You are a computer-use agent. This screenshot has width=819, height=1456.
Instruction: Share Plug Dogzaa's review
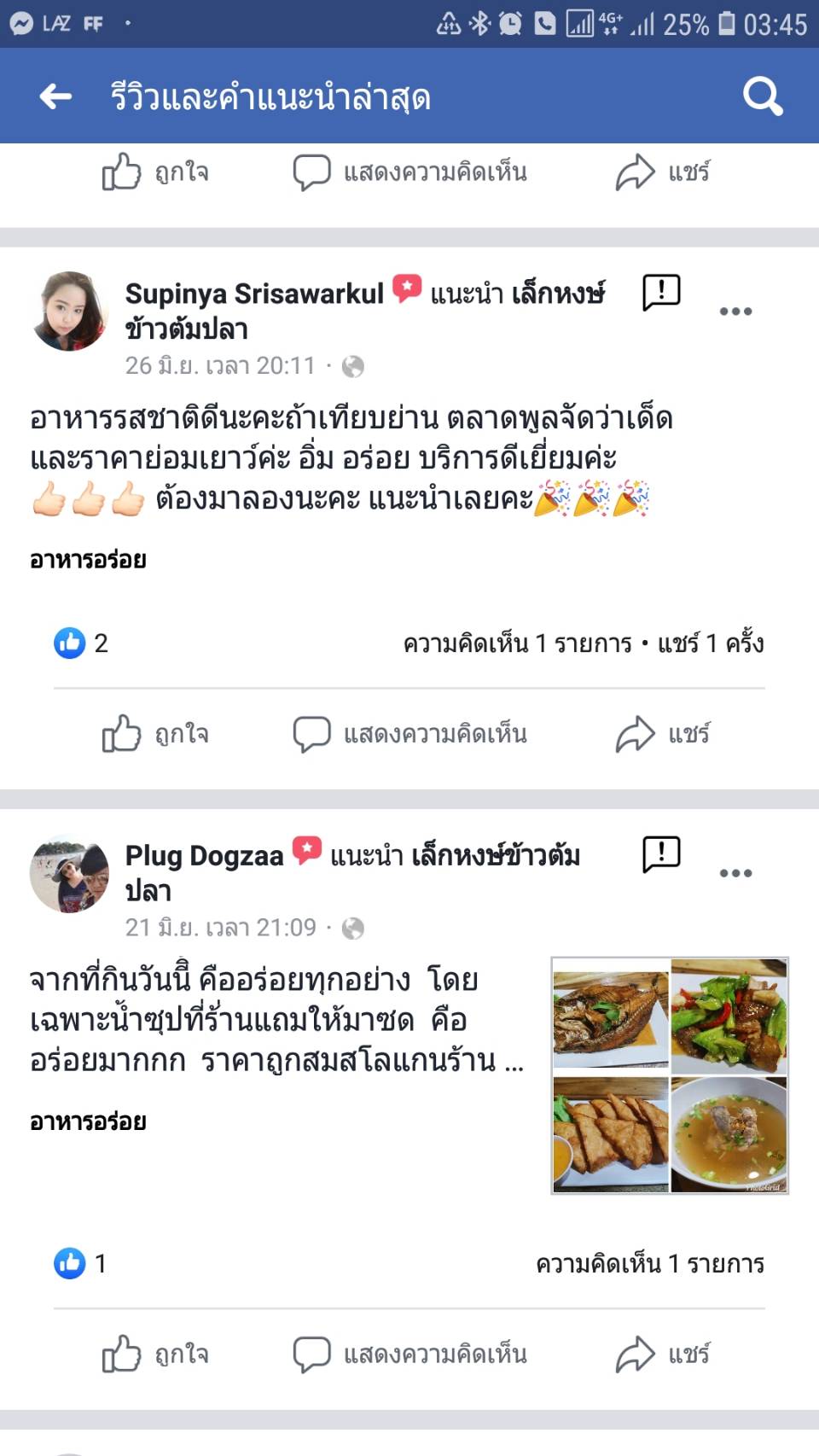tap(663, 1354)
